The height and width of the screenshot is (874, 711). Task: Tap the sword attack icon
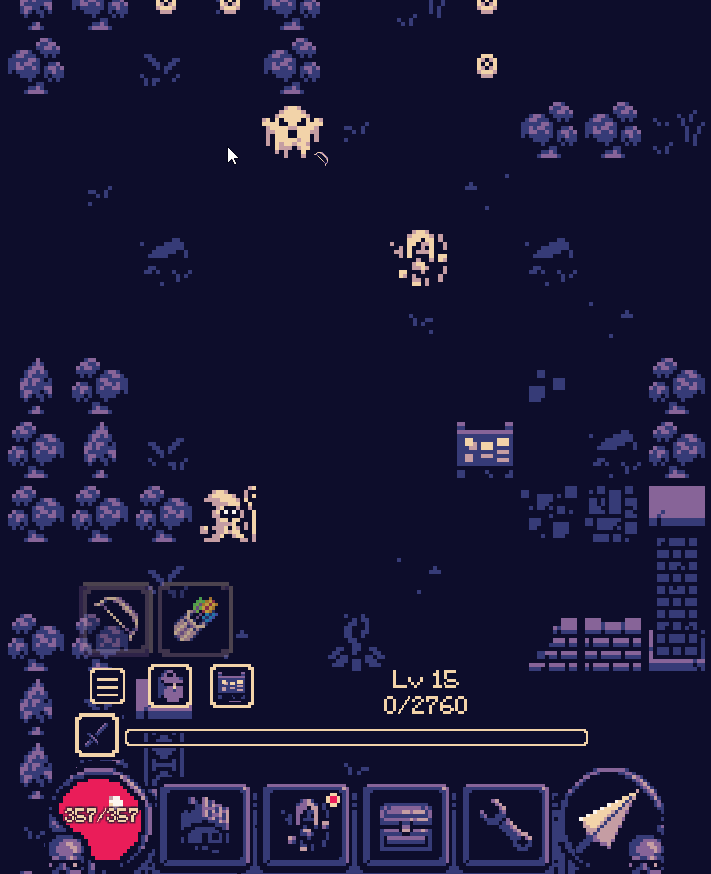click(x=97, y=736)
